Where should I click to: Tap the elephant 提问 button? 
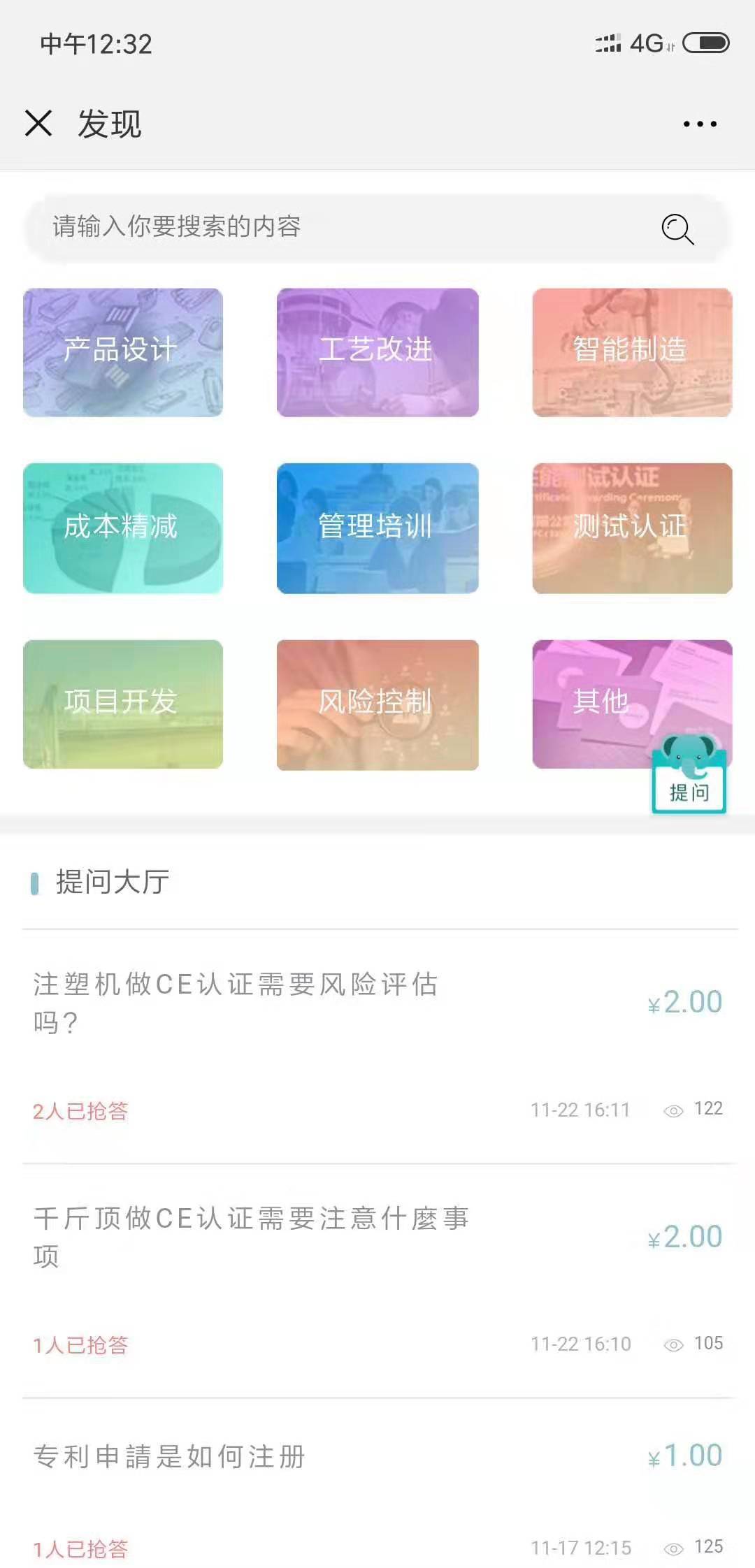coord(689,777)
